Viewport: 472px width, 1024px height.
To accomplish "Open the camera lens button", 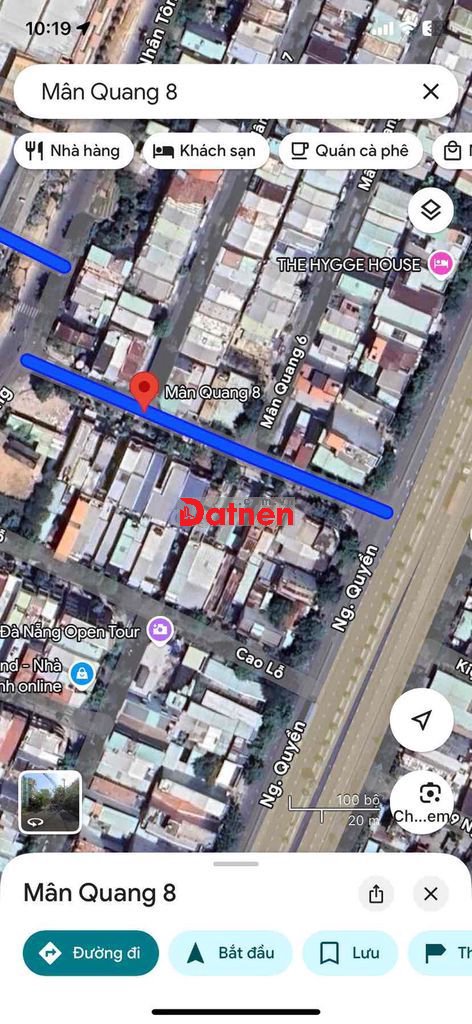I will pos(429,802).
